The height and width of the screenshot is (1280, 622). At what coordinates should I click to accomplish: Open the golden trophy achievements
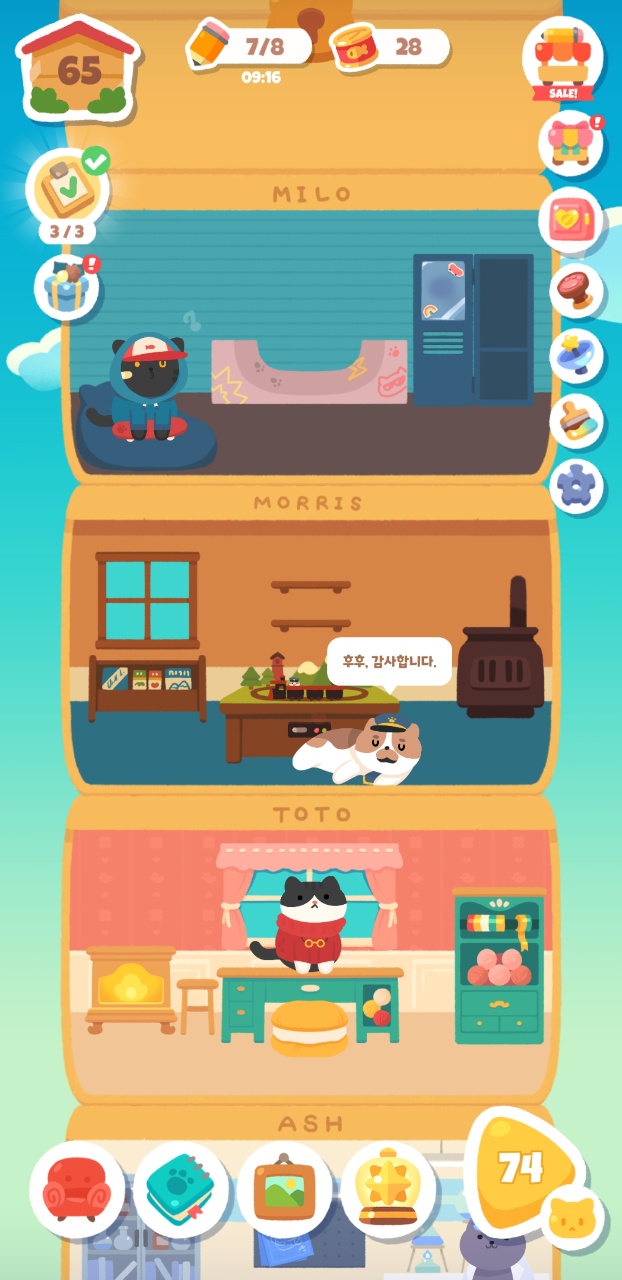pos(389,1190)
